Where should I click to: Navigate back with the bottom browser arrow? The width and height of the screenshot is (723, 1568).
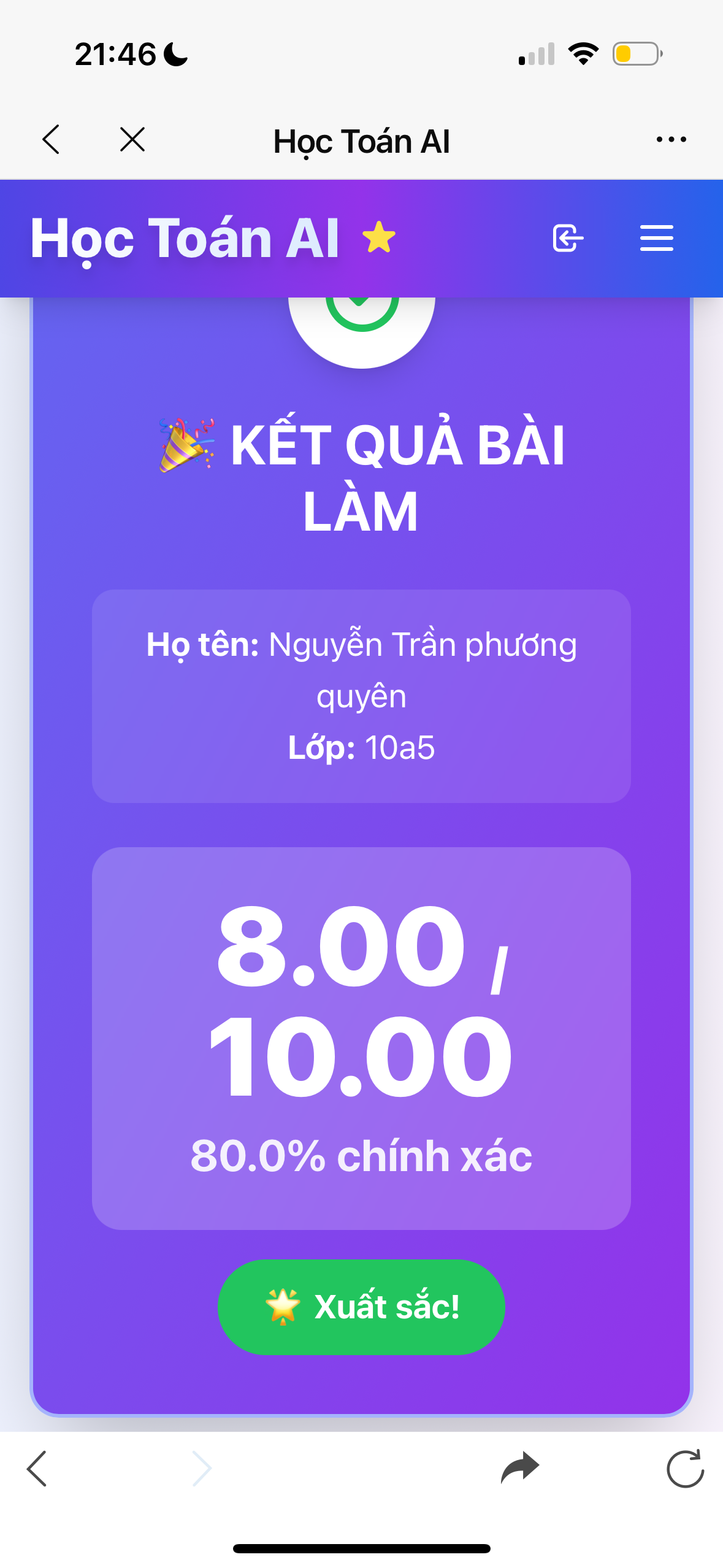click(x=37, y=1469)
